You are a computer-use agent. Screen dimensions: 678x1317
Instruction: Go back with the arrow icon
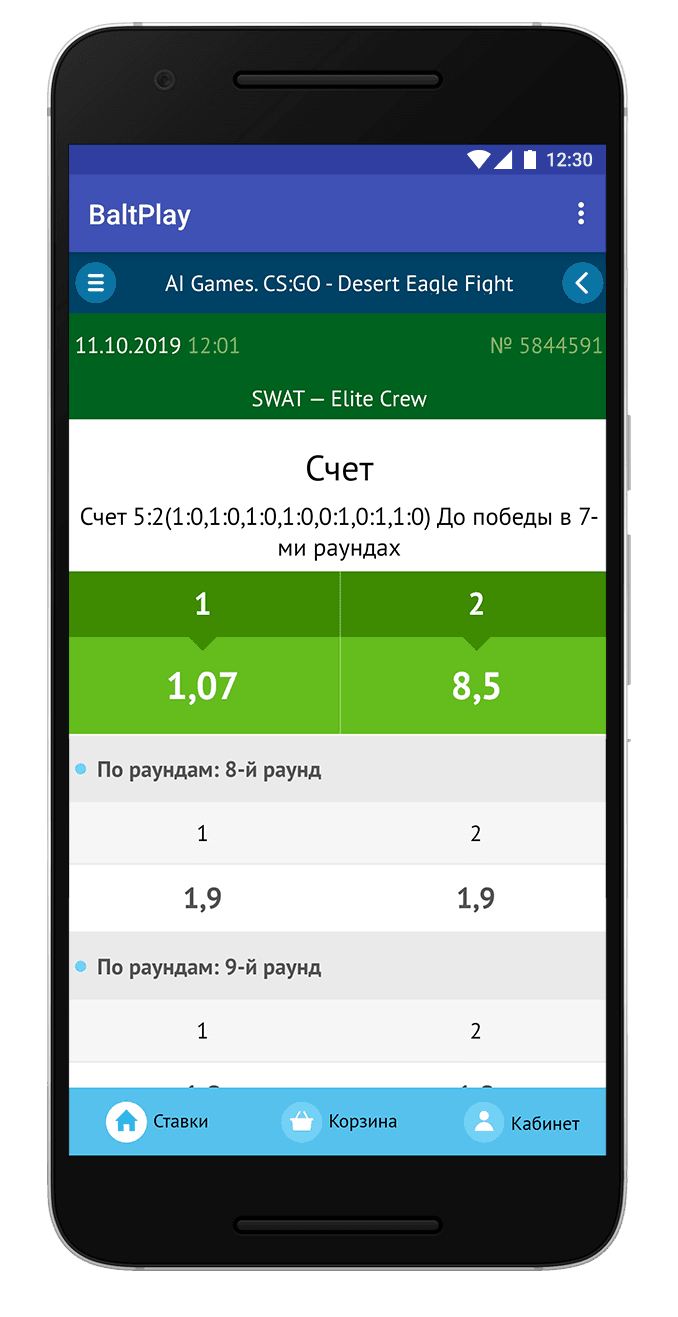[582, 283]
